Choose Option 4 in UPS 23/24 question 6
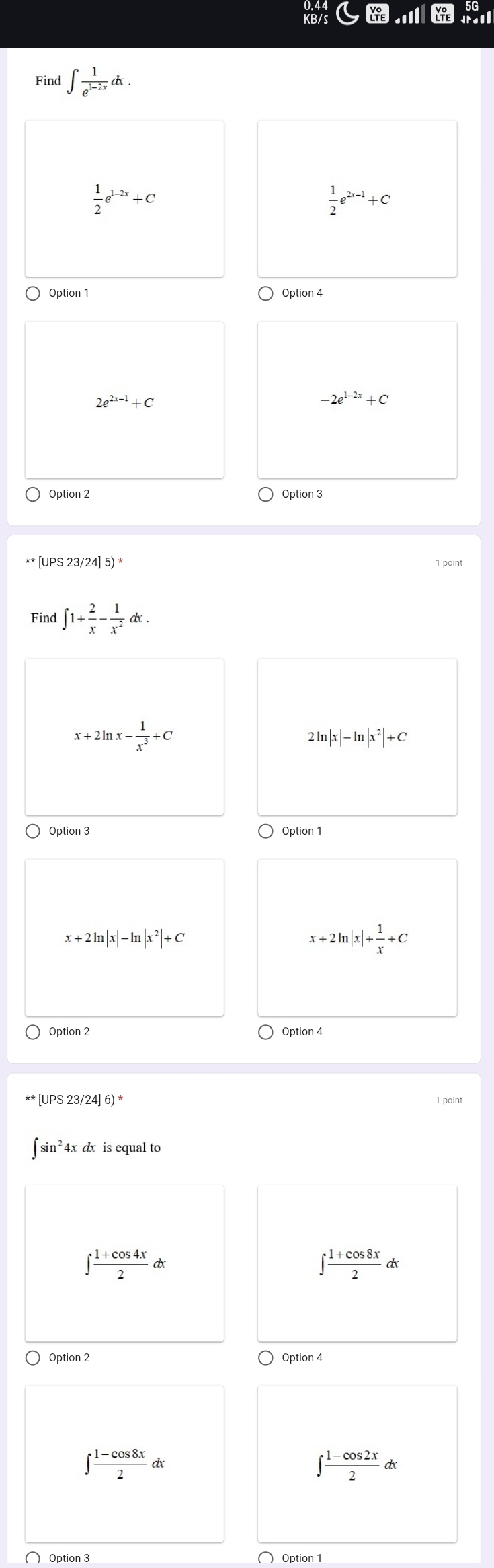Image resolution: width=494 pixels, height=1568 pixels. (x=266, y=1358)
